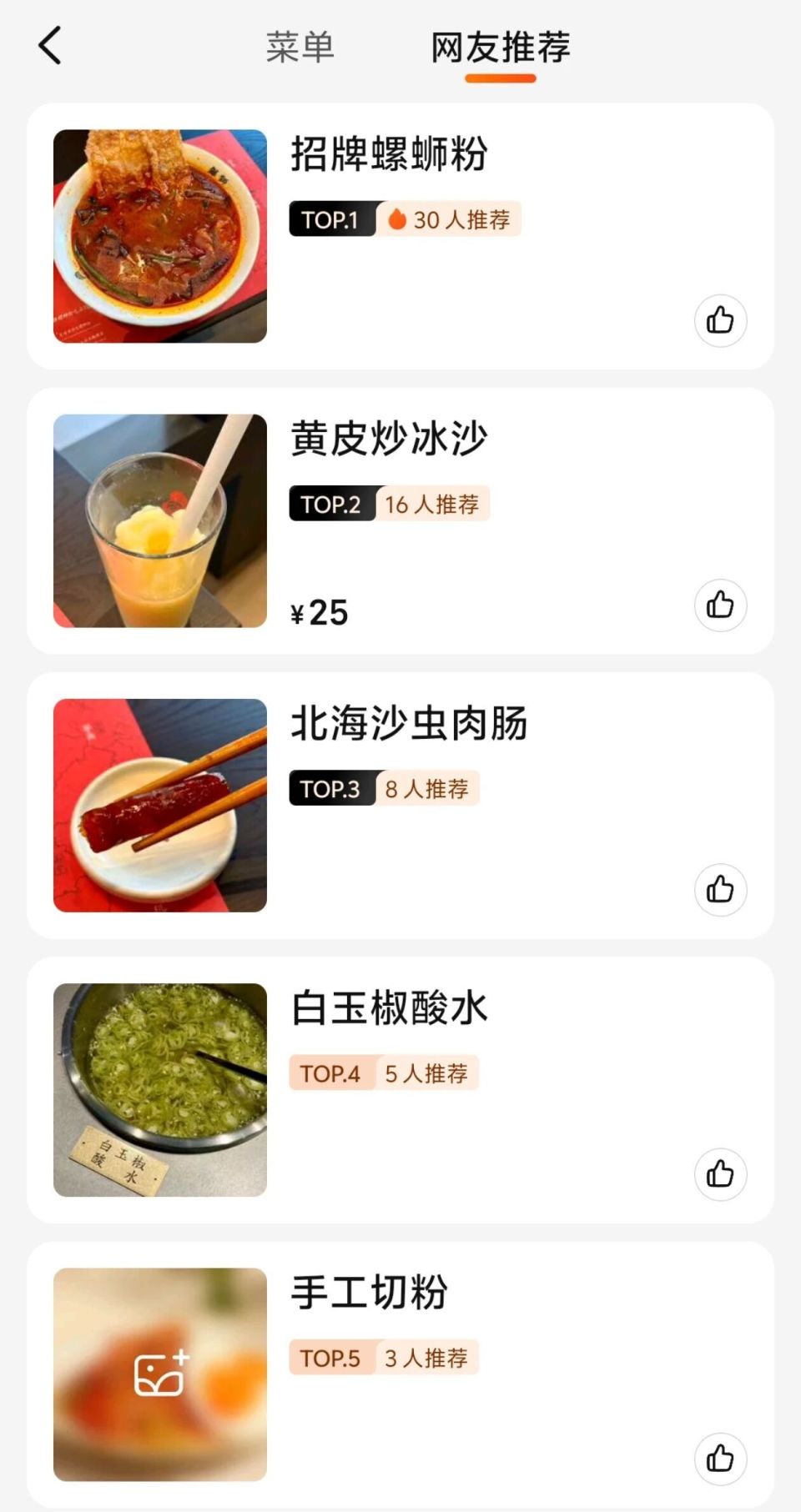Click the thumbs-up icon for 北海沙虫肉肠
Screen dimensions: 801x1512
tap(719, 889)
